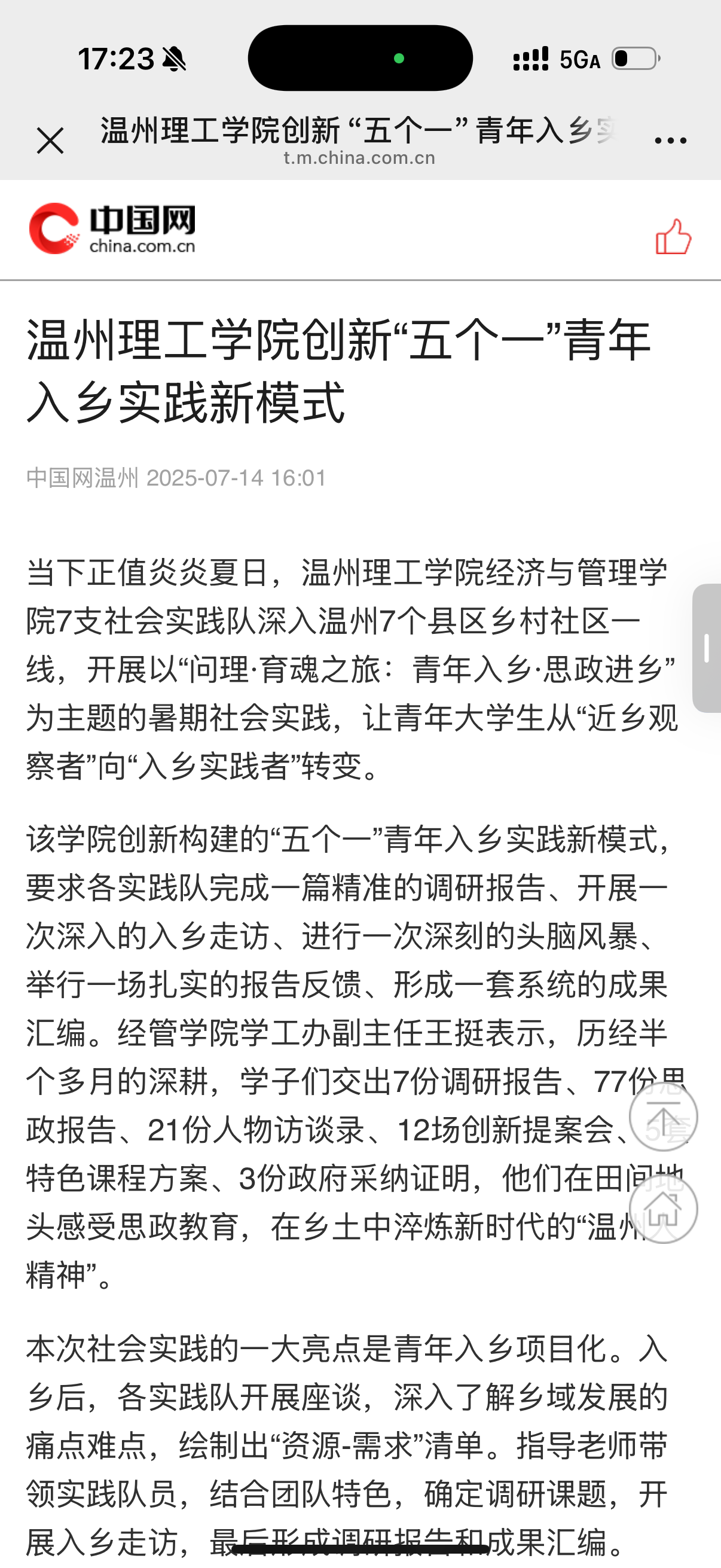Jump back to the top of the article
The height and width of the screenshot is (1568, 721).
coord(662,1116)
